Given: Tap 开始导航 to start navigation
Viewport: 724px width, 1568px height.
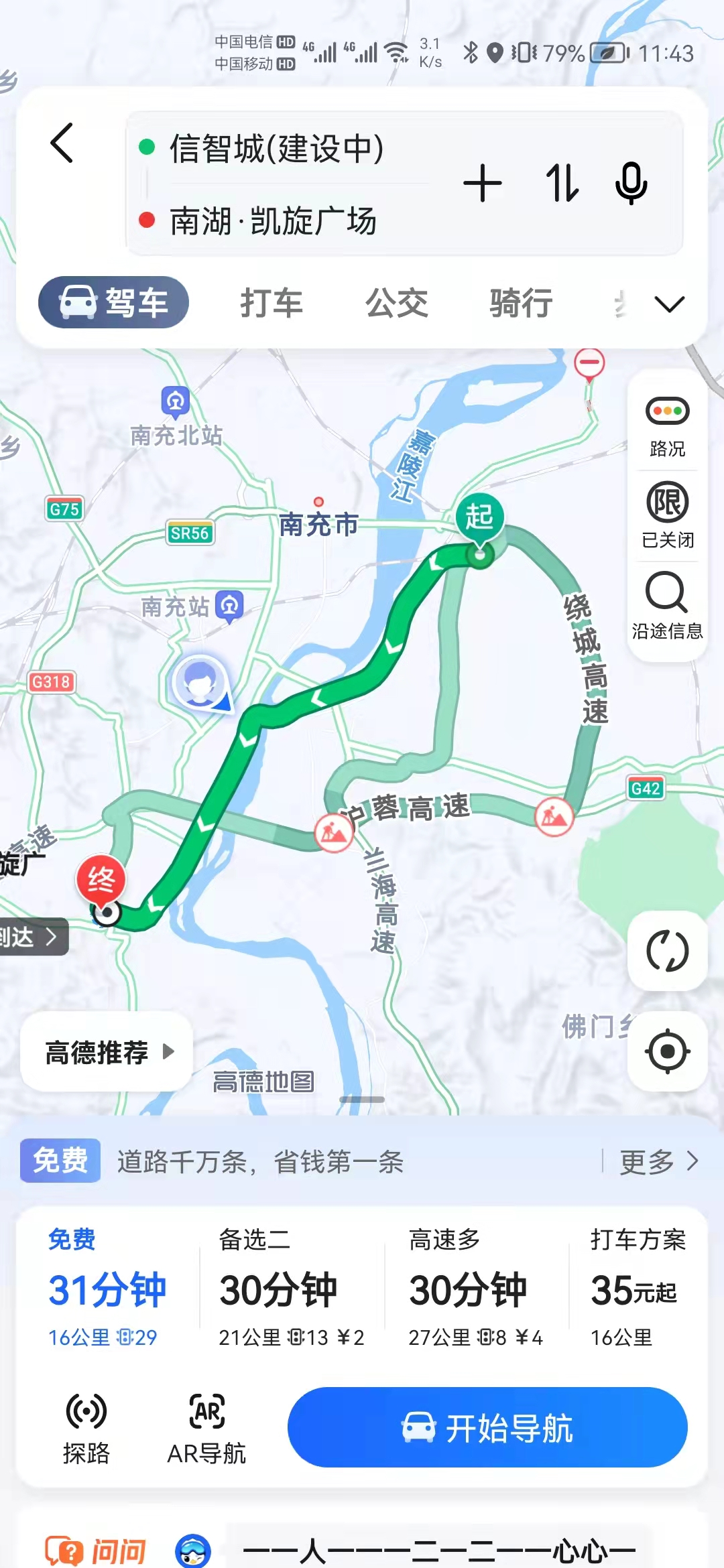Looking at the screenshot, I should (x=487, y=1427).
